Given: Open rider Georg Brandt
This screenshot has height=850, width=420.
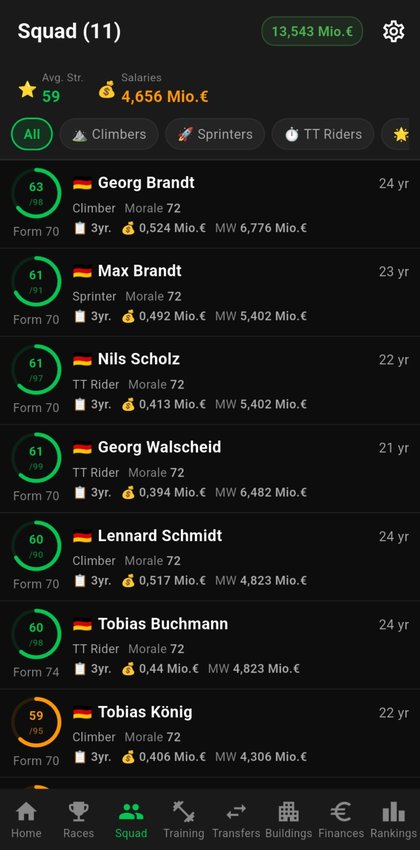Looking at the screenshot, I should tap(210, 204).
